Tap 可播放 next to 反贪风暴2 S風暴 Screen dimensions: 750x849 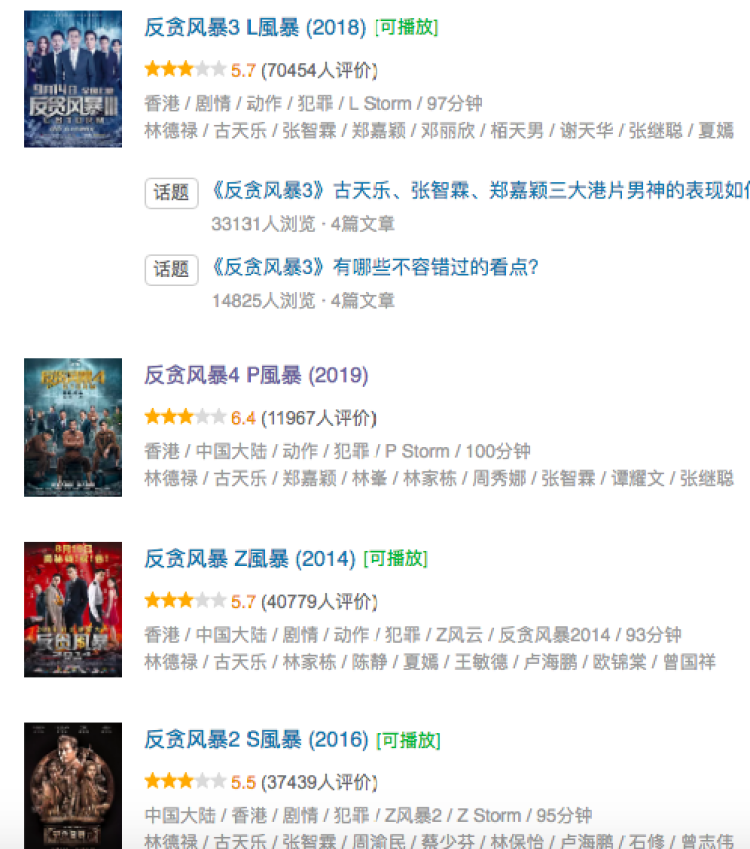[x=408, y=741]
